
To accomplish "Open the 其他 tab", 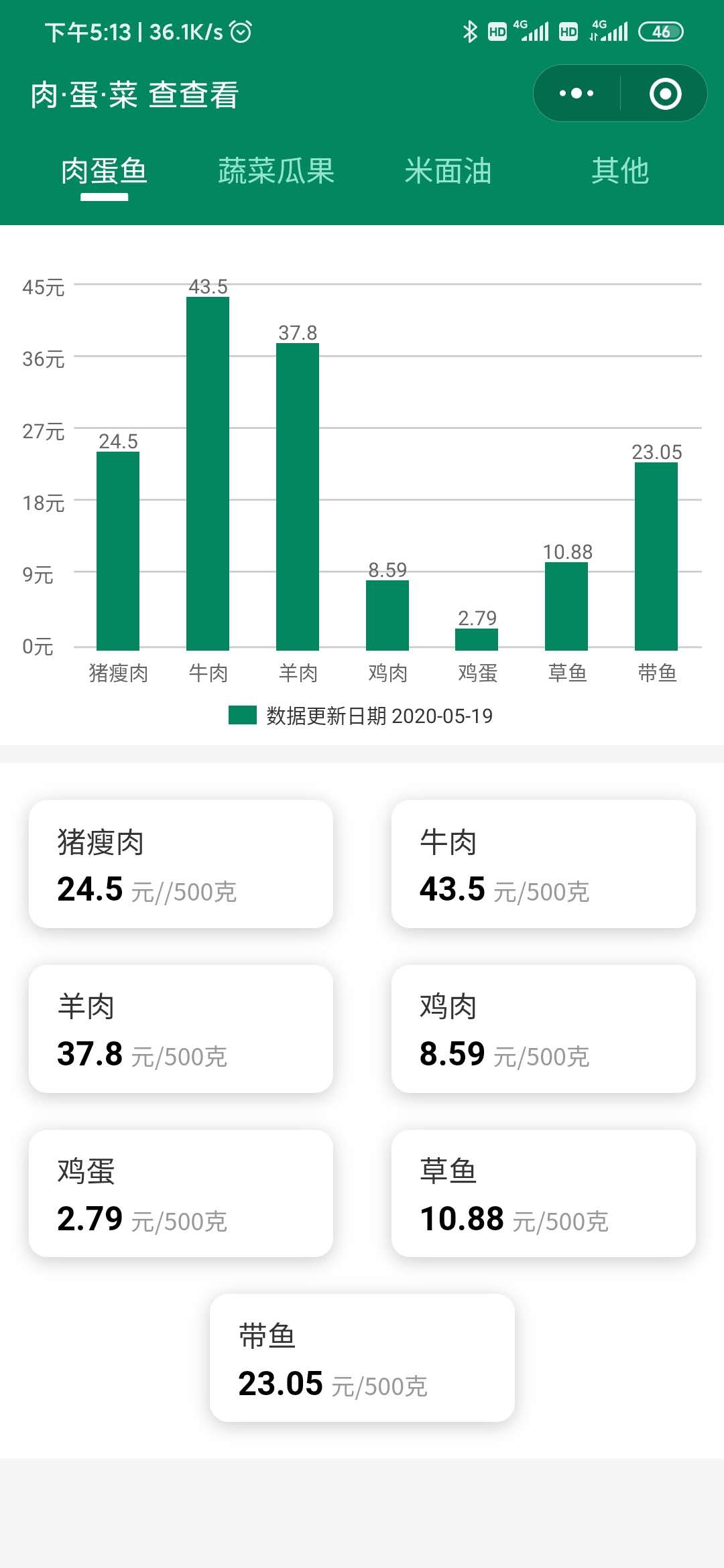I will 620,172.
